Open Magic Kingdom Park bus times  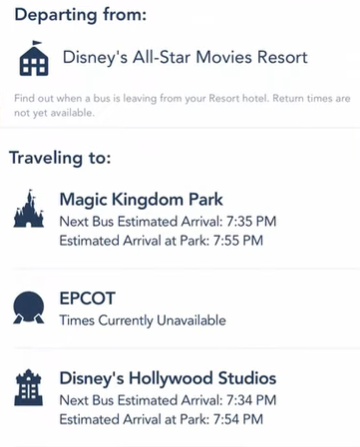coord(180,219)
